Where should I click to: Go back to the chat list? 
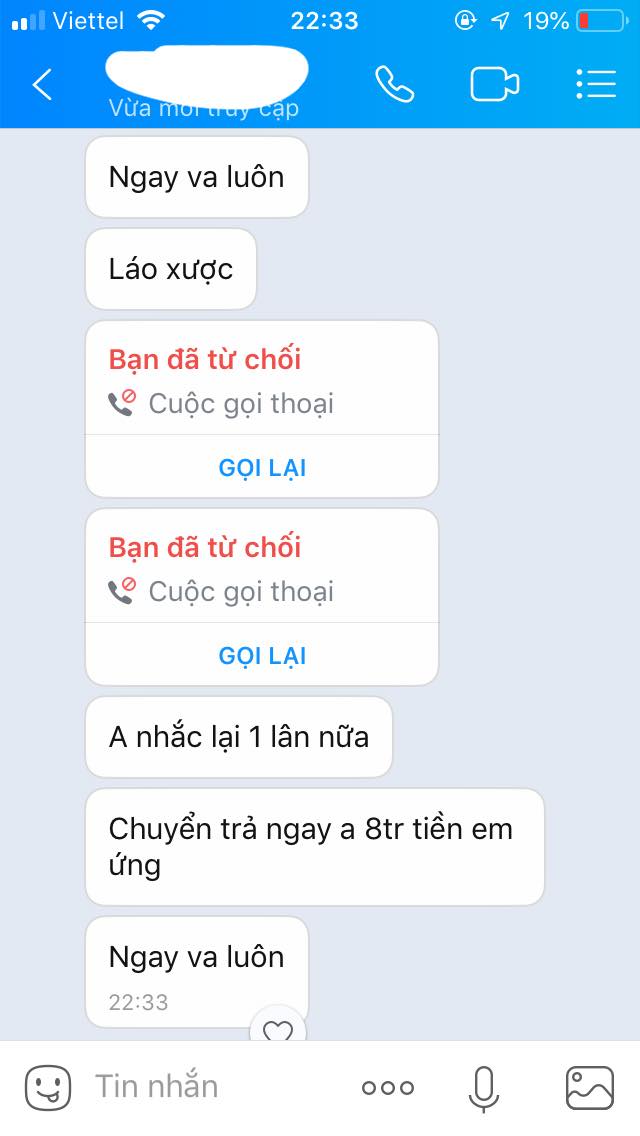[42, 85]
